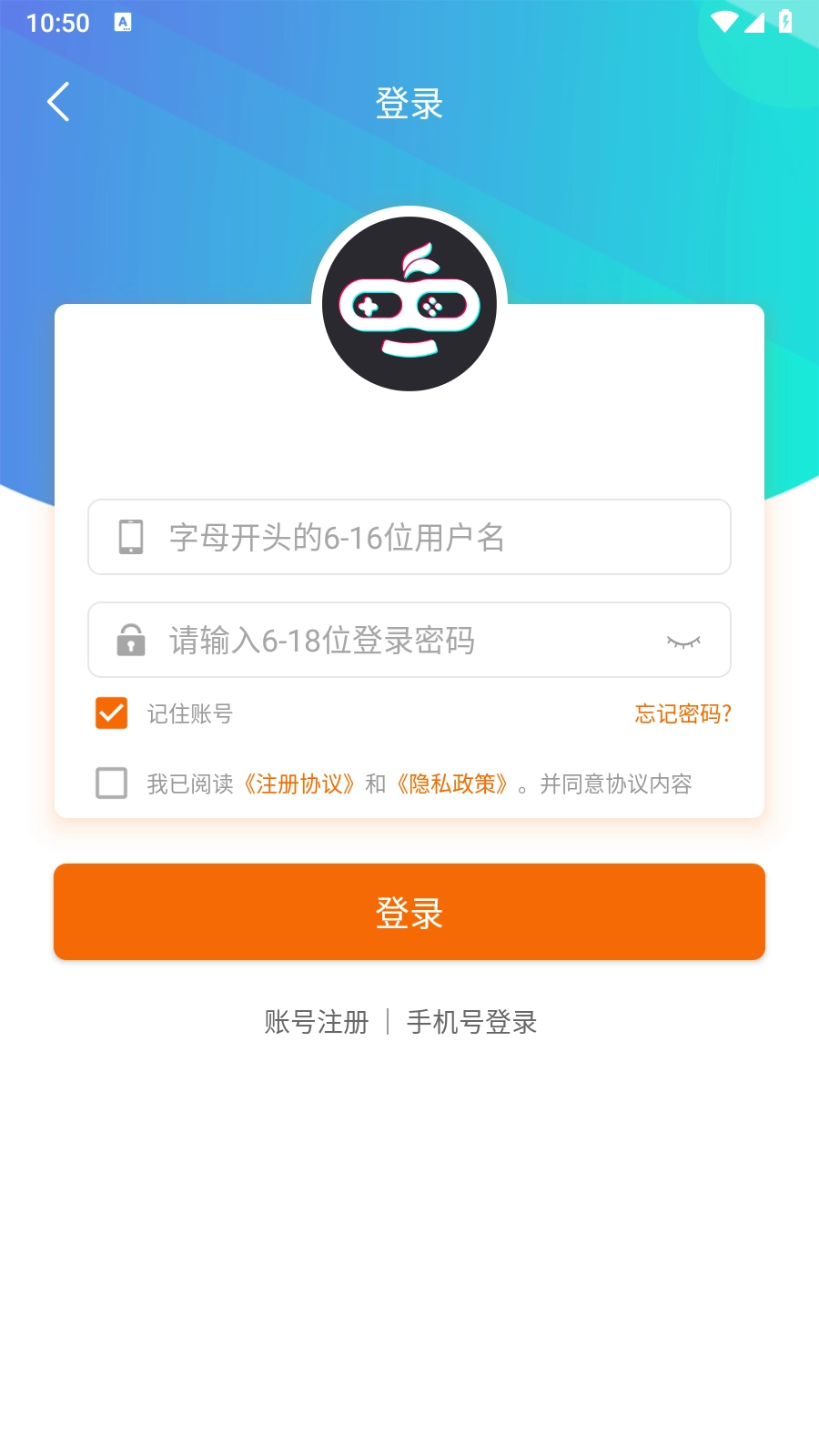The height and width of the screenshot is (1456, 819).
Task: Select 账号注册 to register an account
Action: (315, 1022)
